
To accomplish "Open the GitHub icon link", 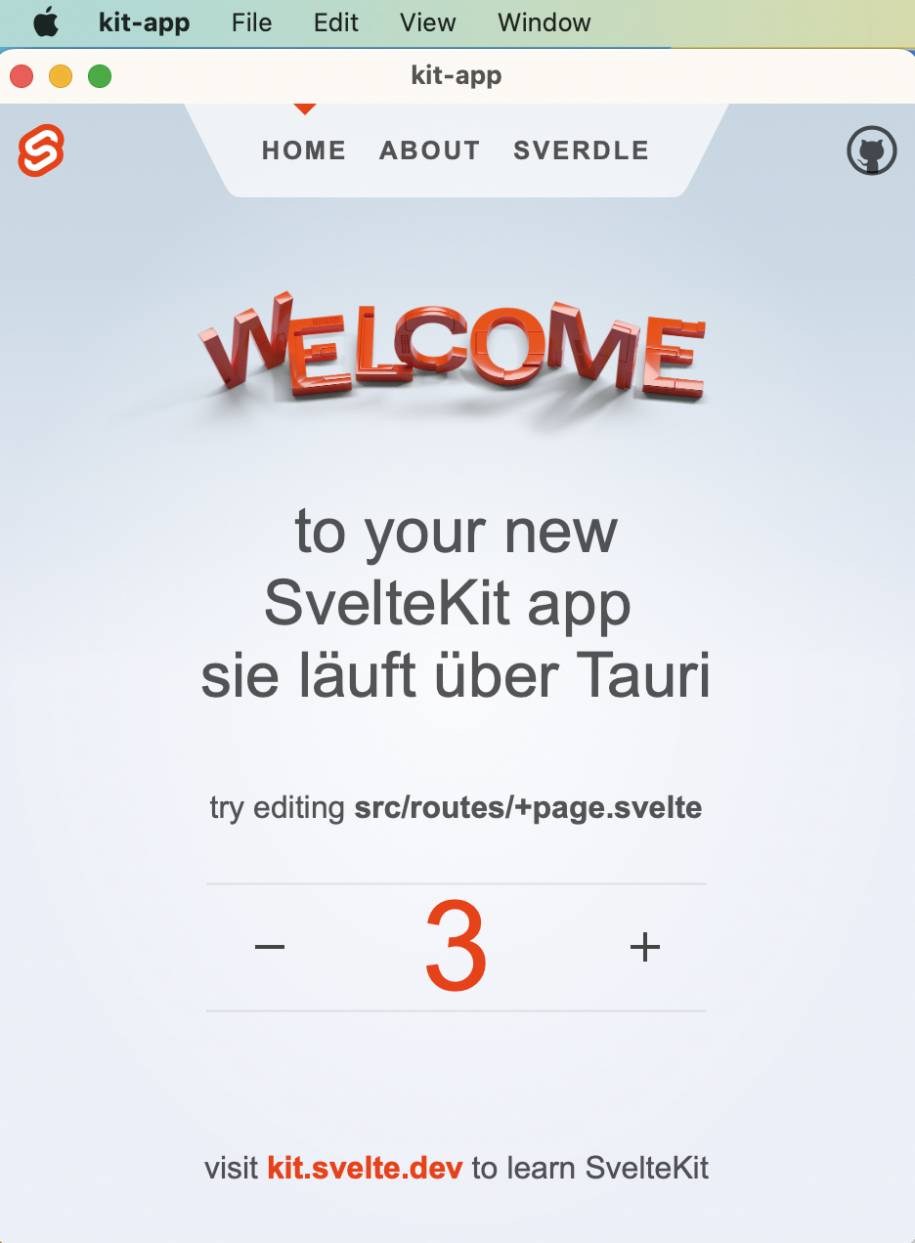I will tap(871, 152).
